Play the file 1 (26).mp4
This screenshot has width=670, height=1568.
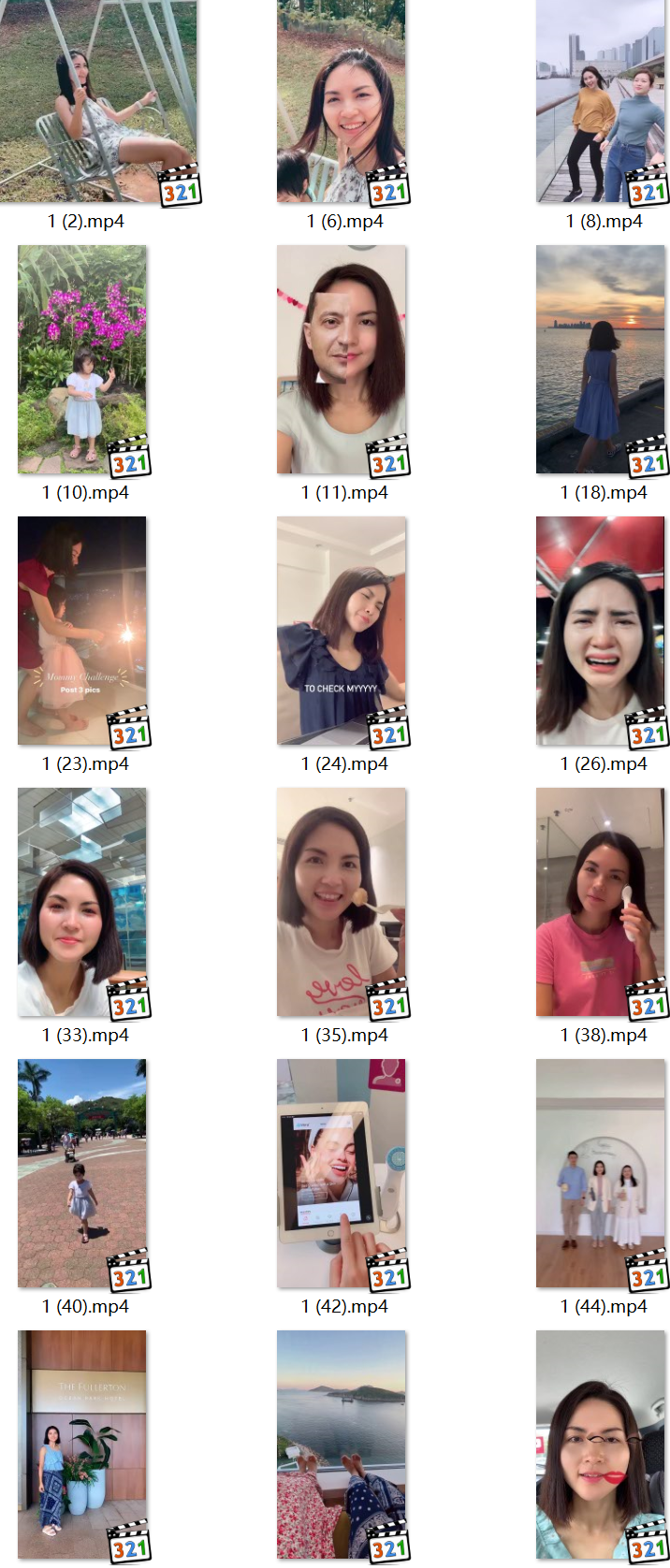[x=601, y=631]
